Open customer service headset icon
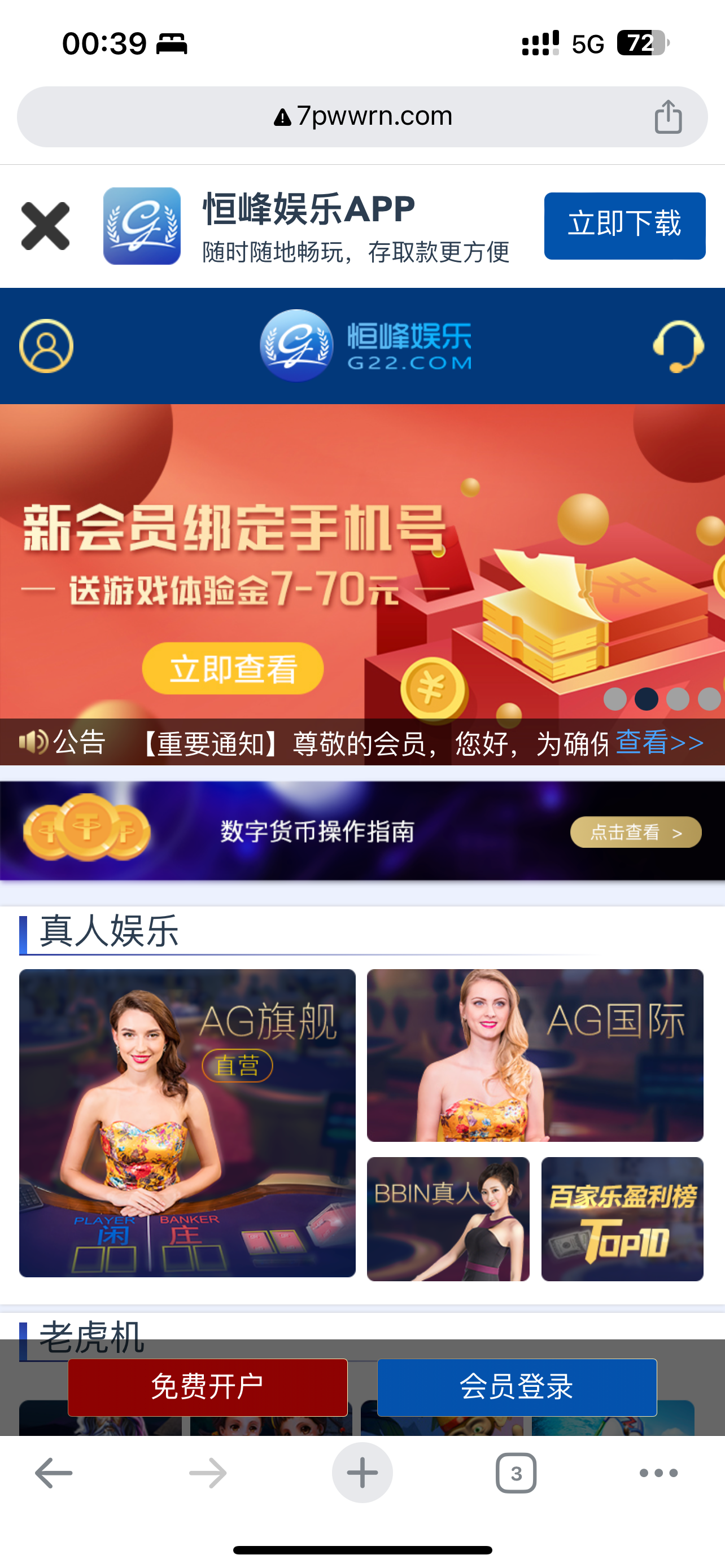This screenshot has width=725, height=1568. pos(678,346)
